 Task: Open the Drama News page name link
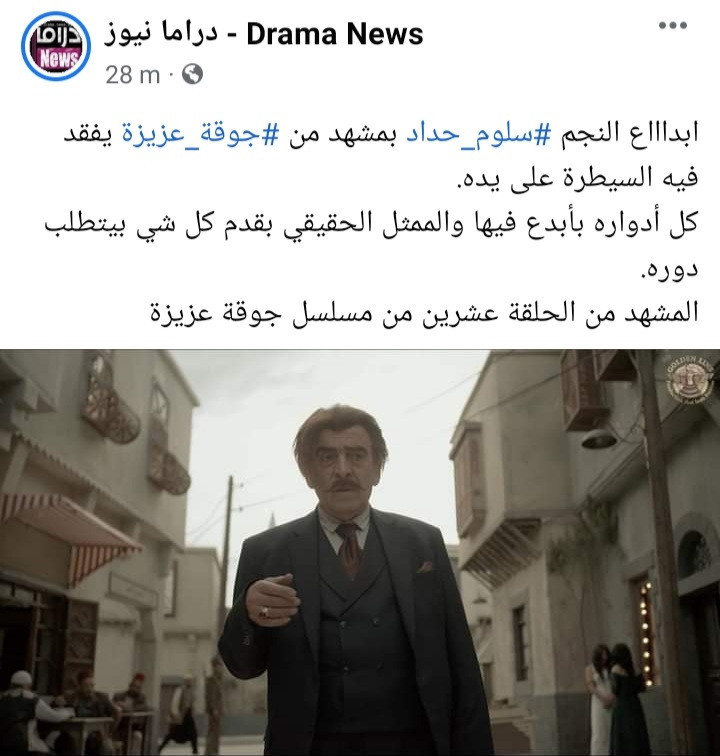pyautogui.click(x=264, y=34)
